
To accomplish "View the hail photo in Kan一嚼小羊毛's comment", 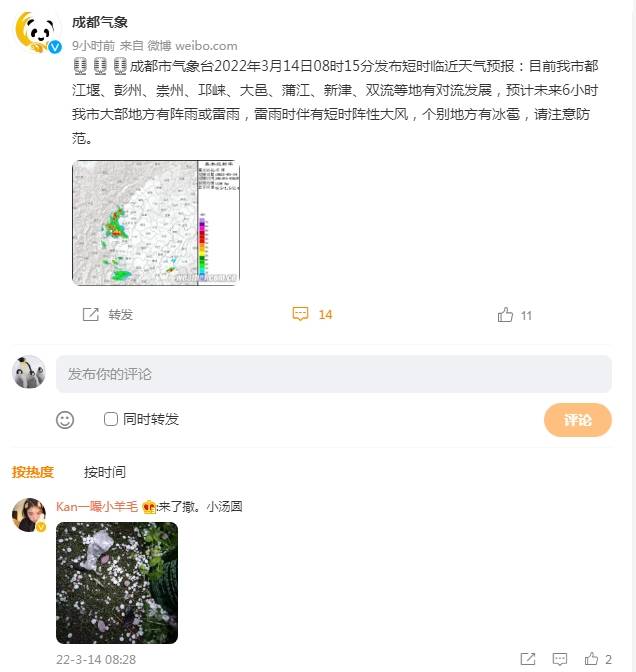I will 117,582.
